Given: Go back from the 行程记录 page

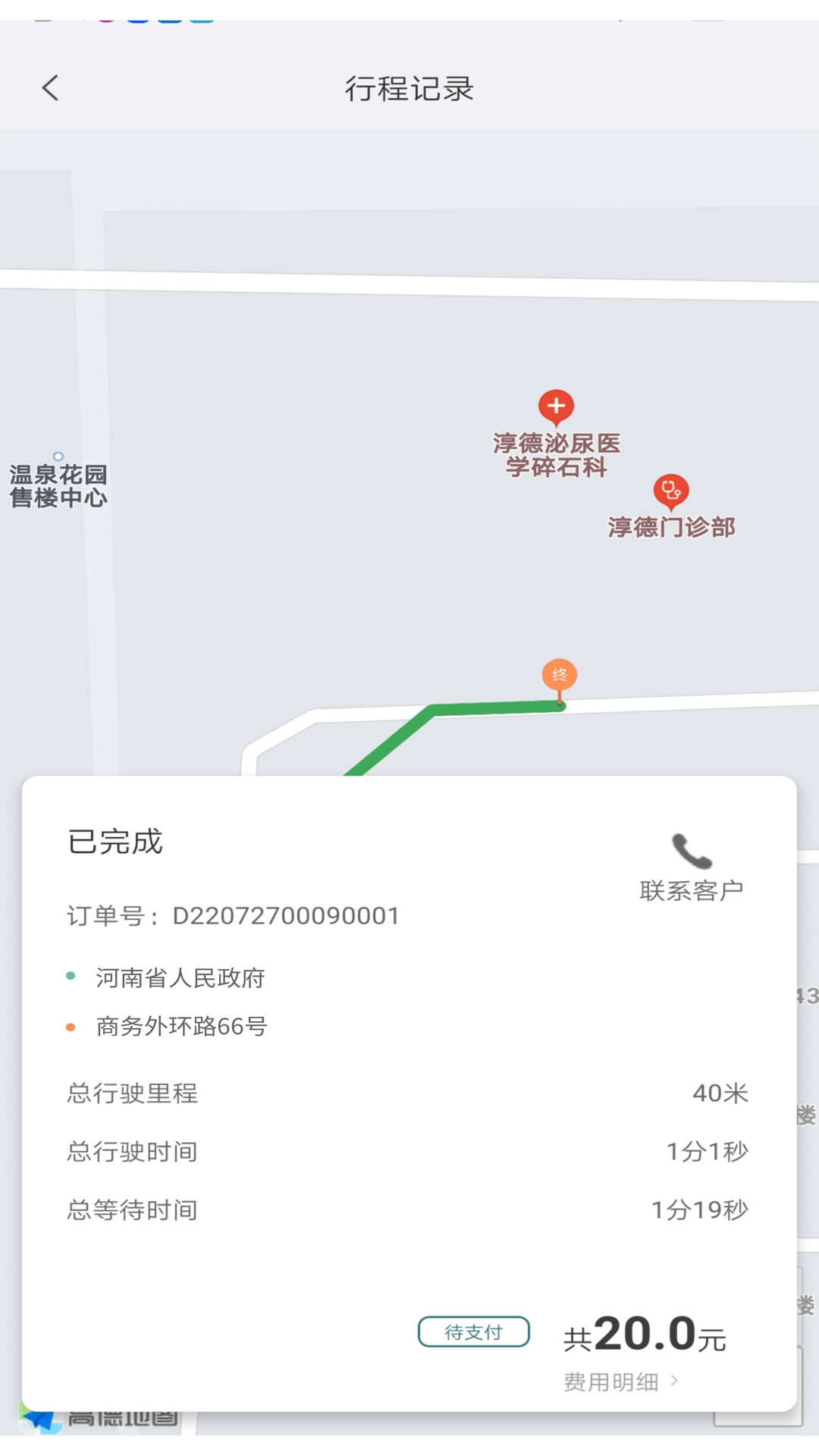Looking at the screenshot, I should click(x=50, y=88).
